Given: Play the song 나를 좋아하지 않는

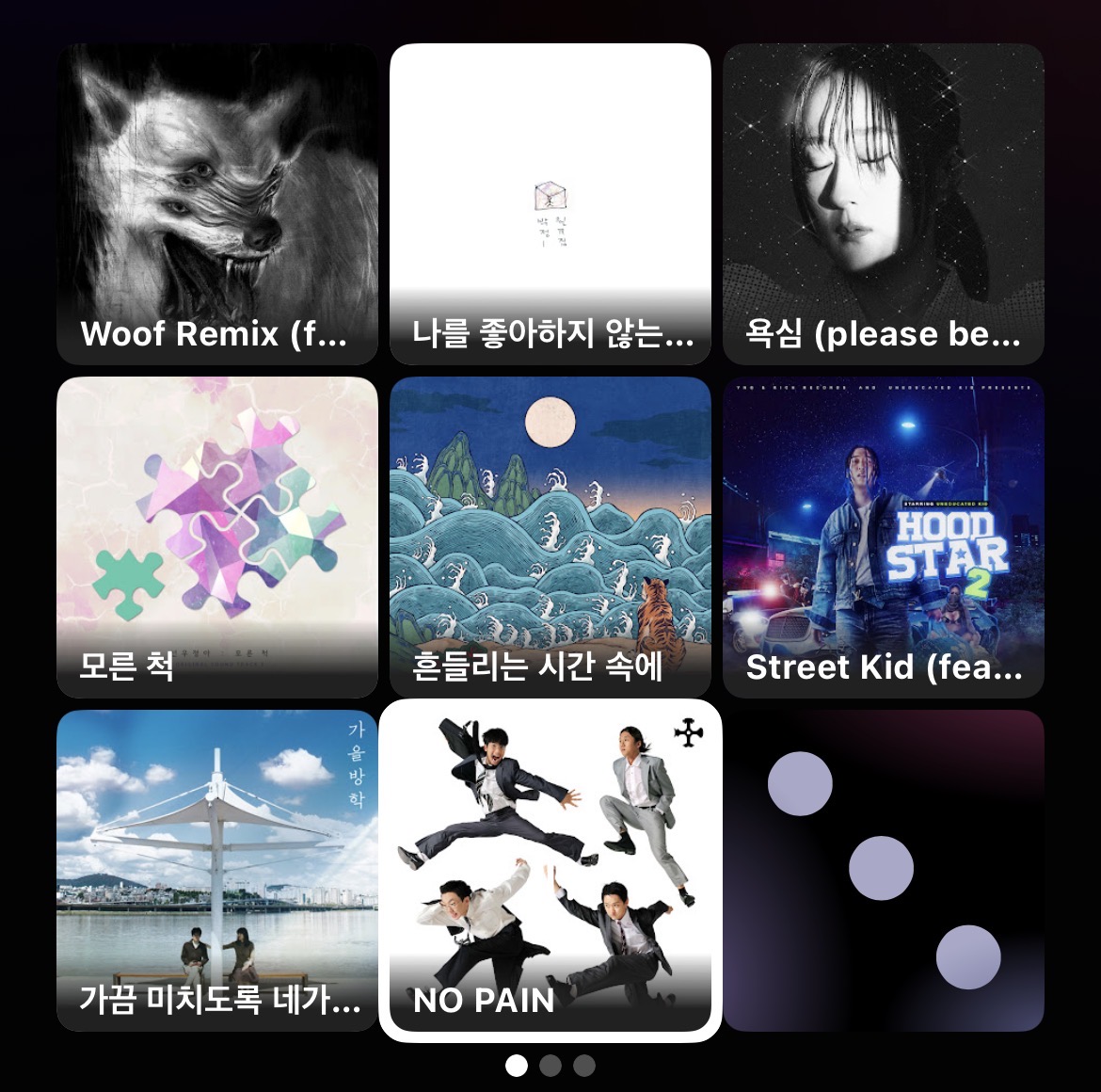Looking at the screenshot, I should pyautogui.click(x=550, y=203).
